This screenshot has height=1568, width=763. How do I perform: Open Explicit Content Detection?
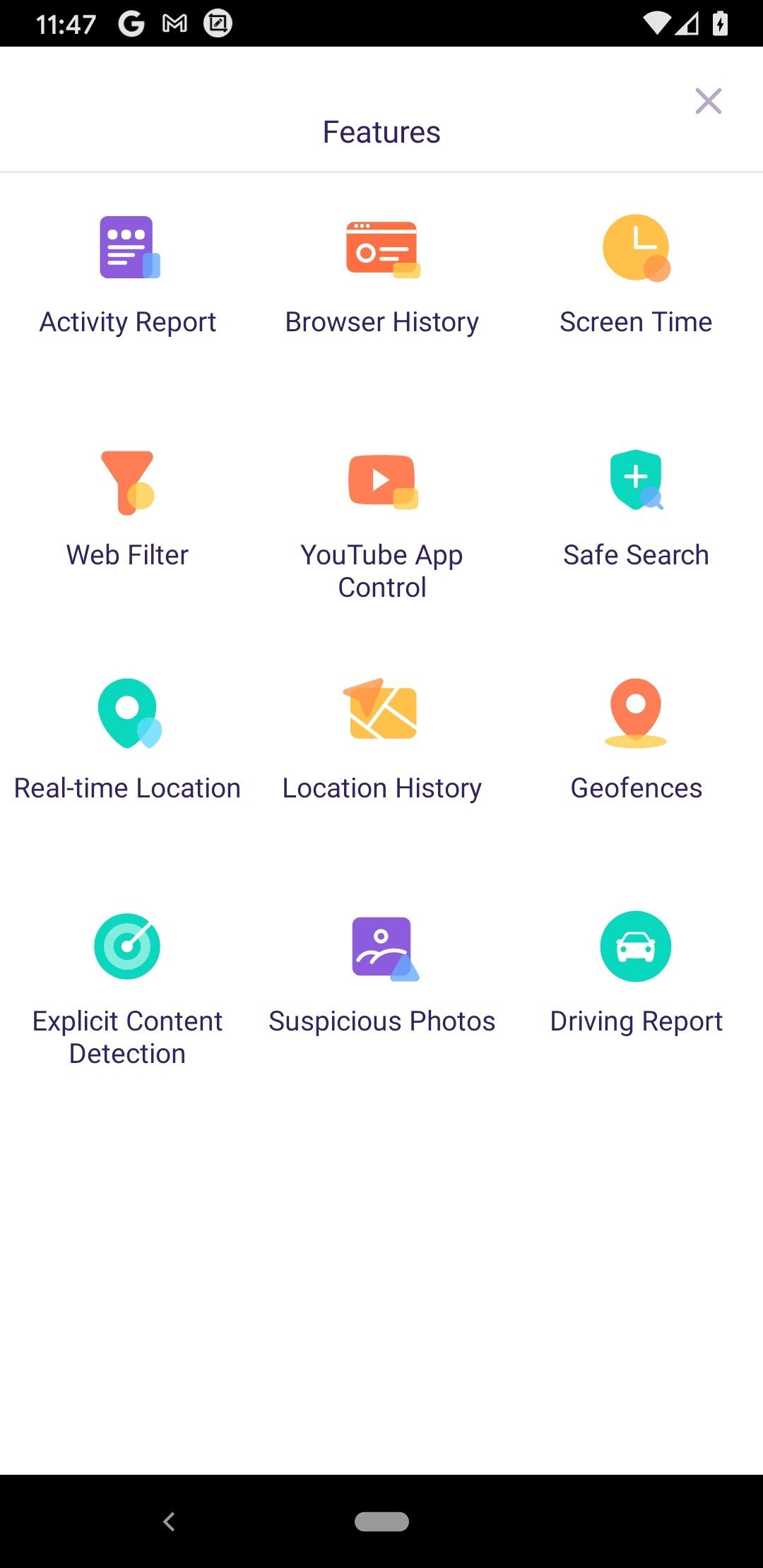[127, 989]
